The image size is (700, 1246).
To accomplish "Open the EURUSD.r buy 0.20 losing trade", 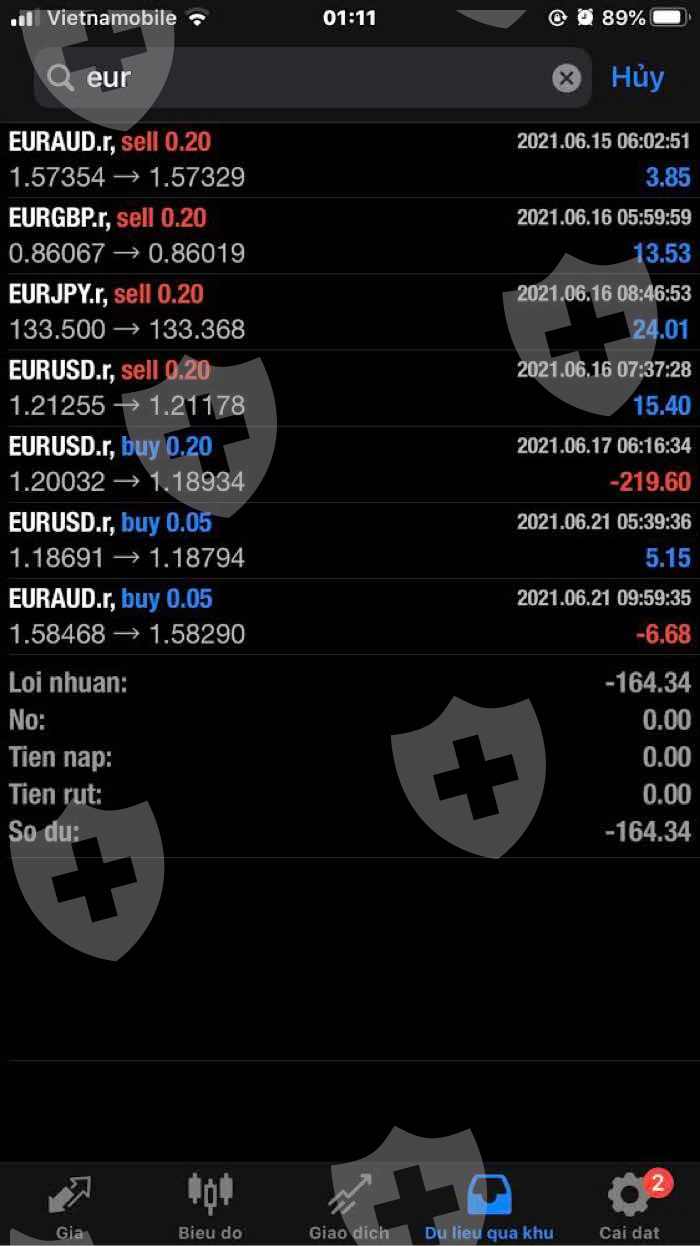I will pos(350,464).
